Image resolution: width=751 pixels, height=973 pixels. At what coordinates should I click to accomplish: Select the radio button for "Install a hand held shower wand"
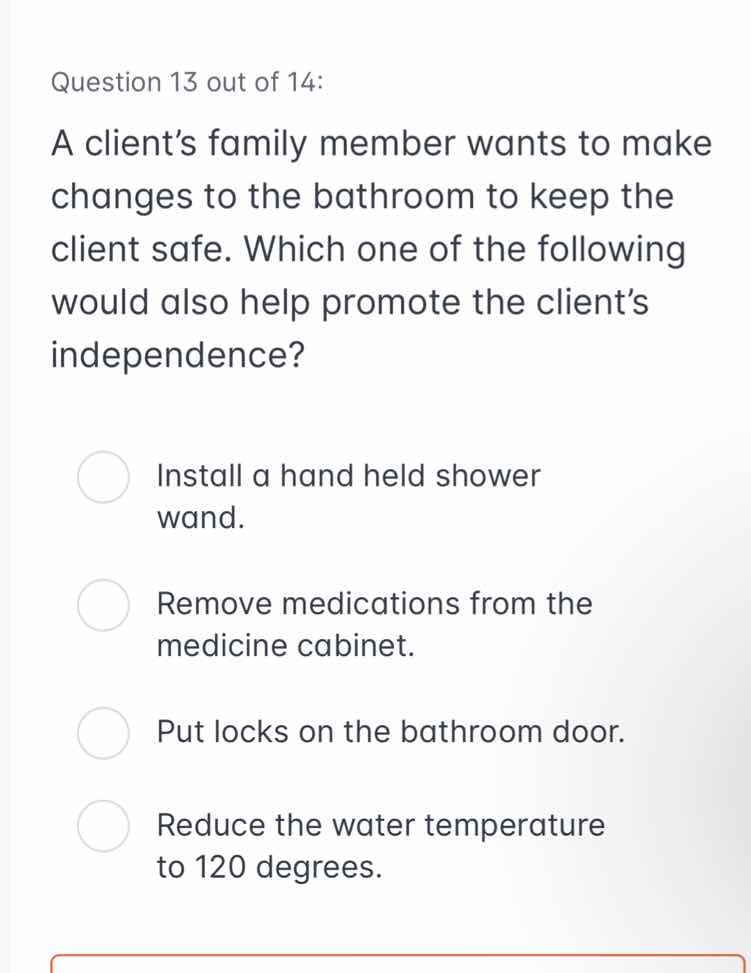pyautogui.click(x=103, y=479)
